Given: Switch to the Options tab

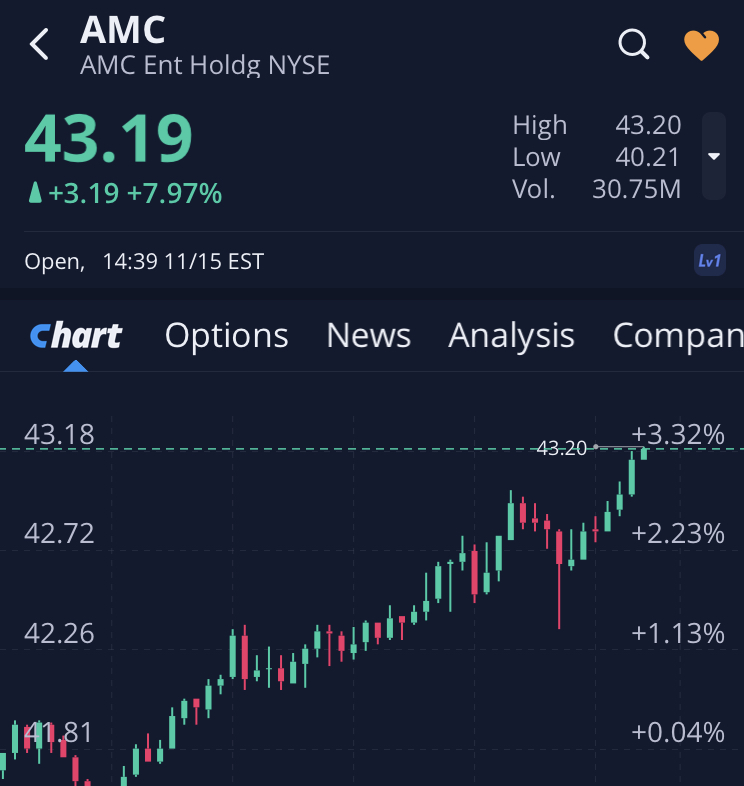Looking at the screenshot, I should (x=226, y=336).
